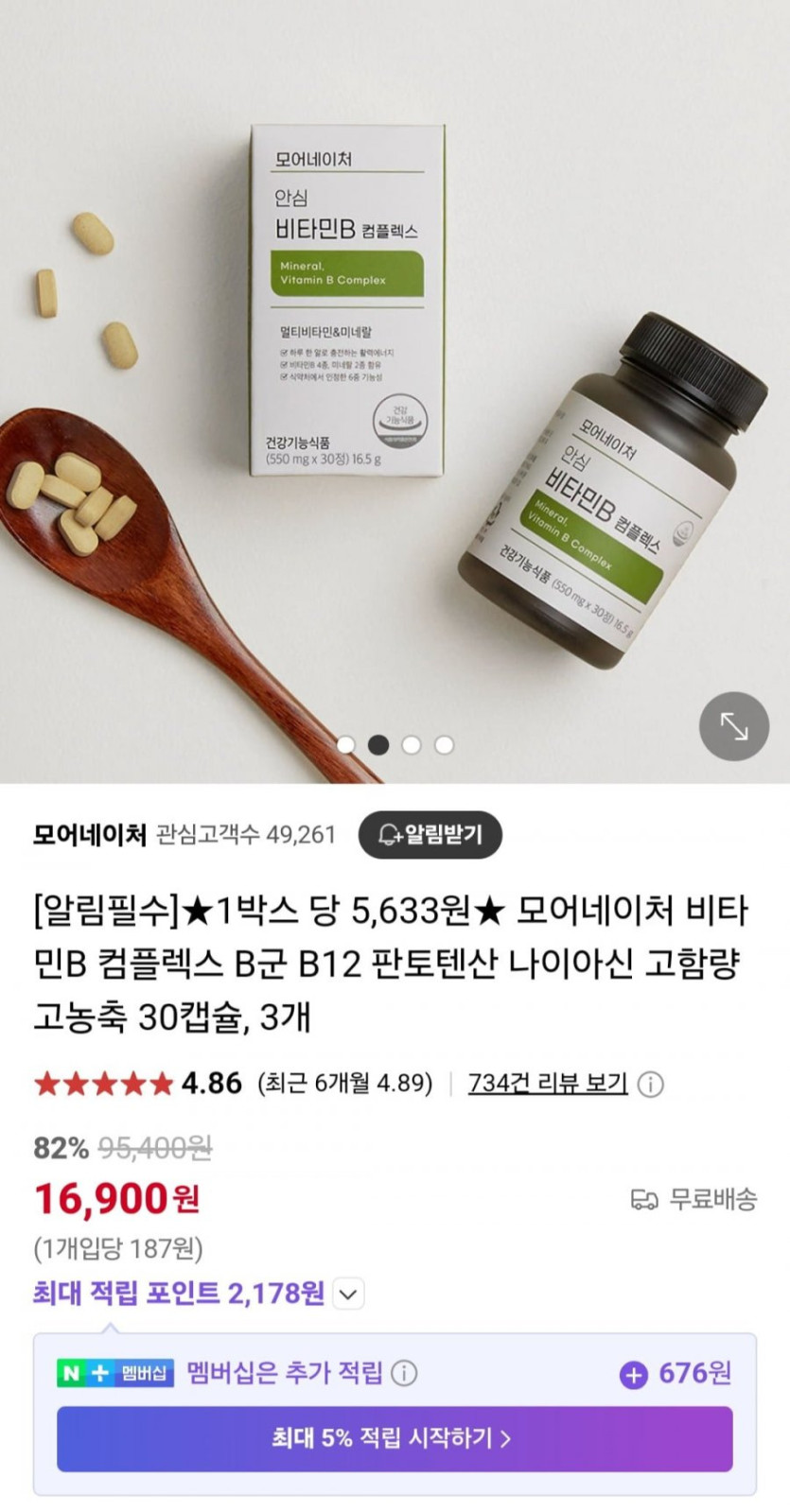790x1512 pixels.
Task: Open the 734건 리뷰 보기 link
Action: tap(548, 1083)
